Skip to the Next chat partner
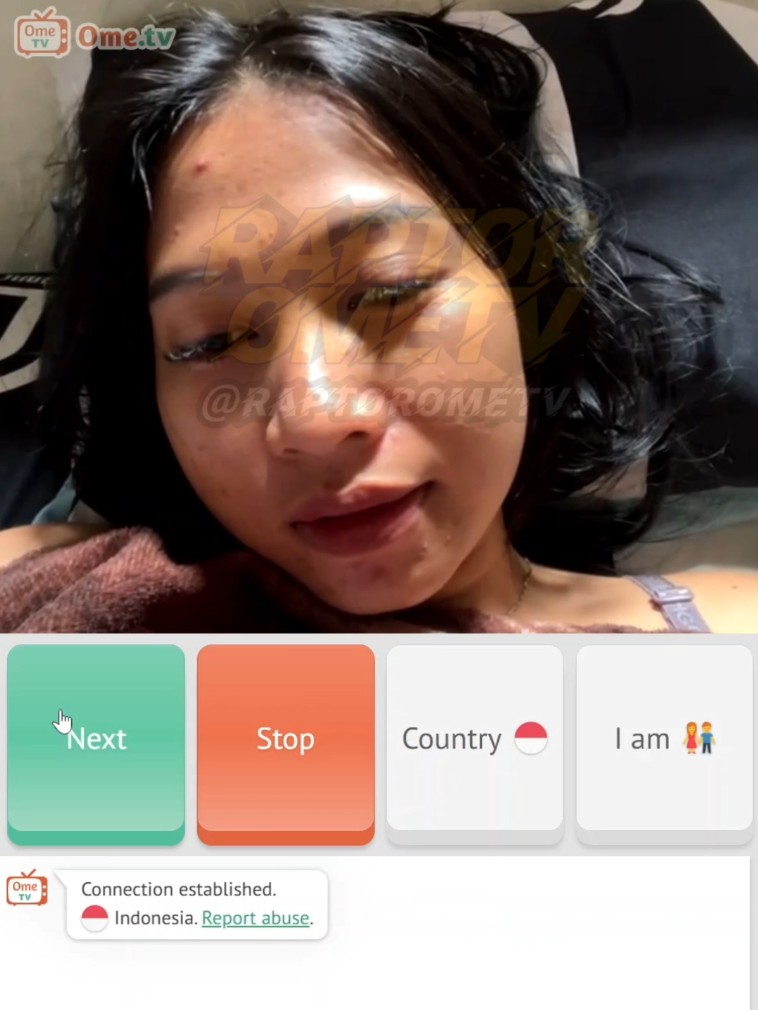Viewport: 758px width, 1010px height. coord(96,740)
